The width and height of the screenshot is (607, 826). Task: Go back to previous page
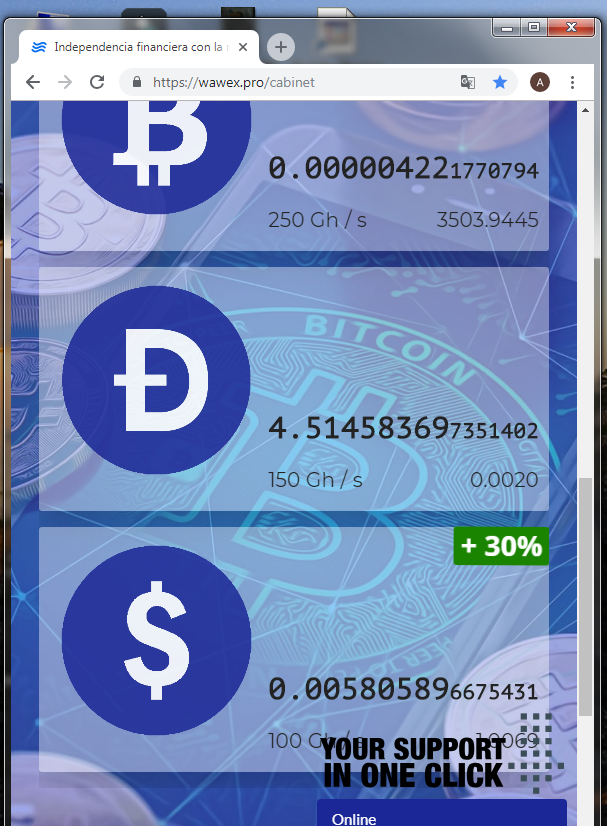33,82
